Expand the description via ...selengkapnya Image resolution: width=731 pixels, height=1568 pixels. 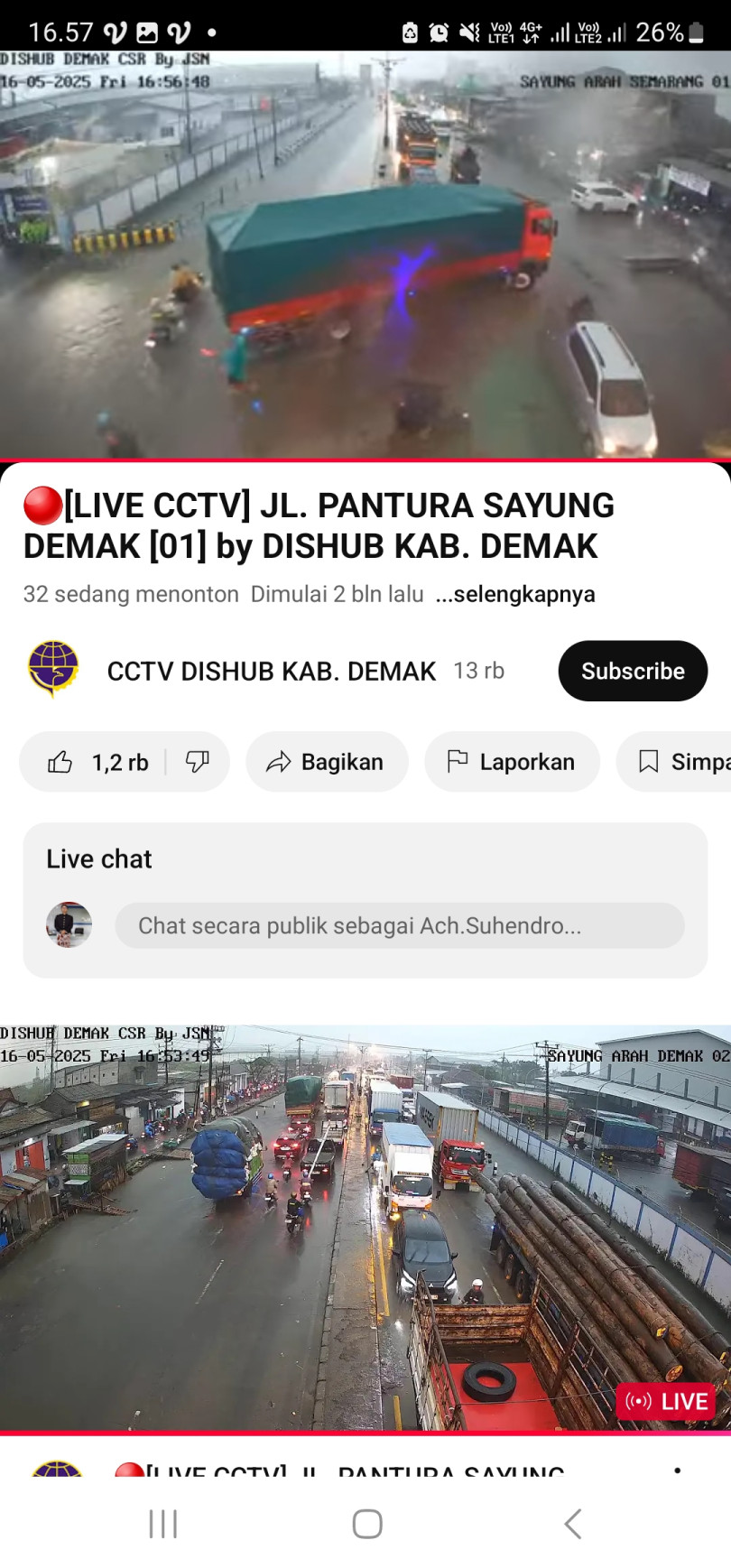[514, 594]
